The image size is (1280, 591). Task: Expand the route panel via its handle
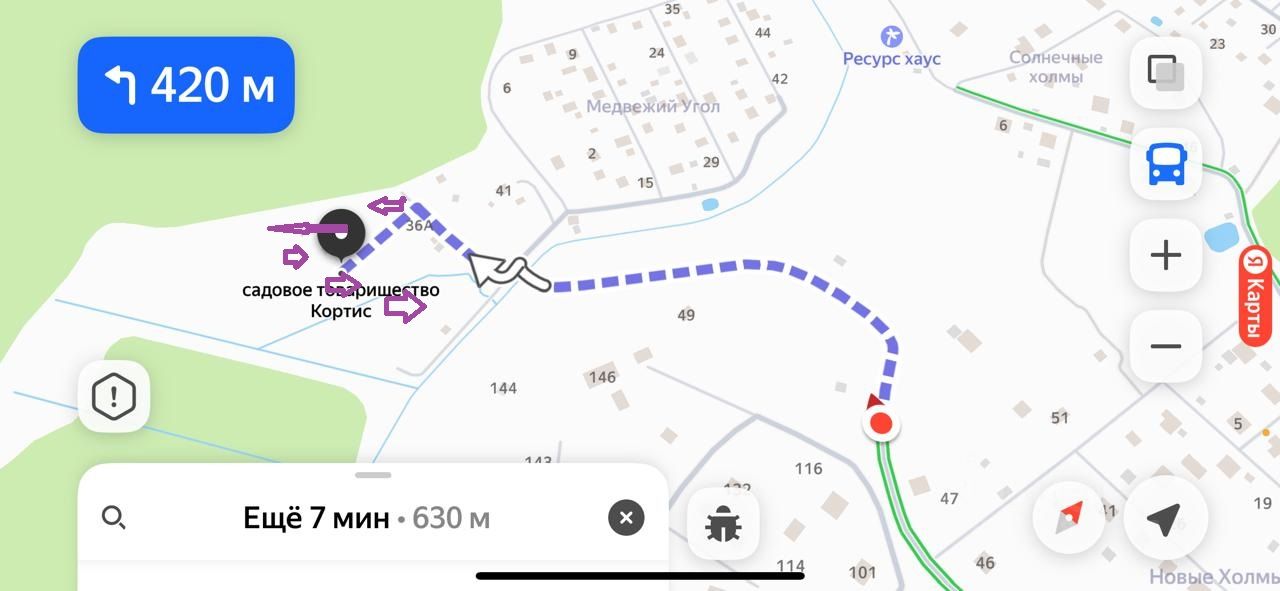click(x=373, y=475)
